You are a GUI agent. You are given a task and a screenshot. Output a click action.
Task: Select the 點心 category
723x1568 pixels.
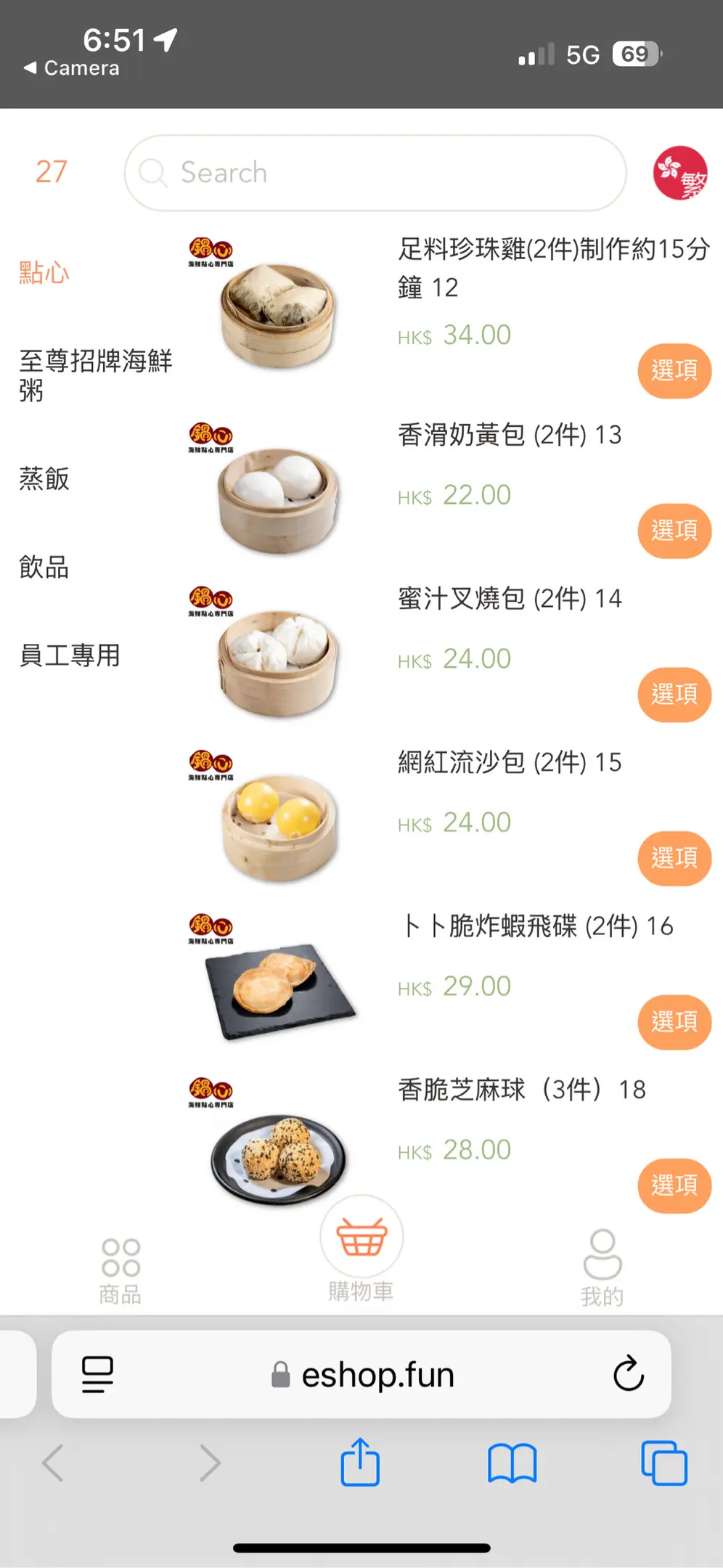tap(44, 273)
